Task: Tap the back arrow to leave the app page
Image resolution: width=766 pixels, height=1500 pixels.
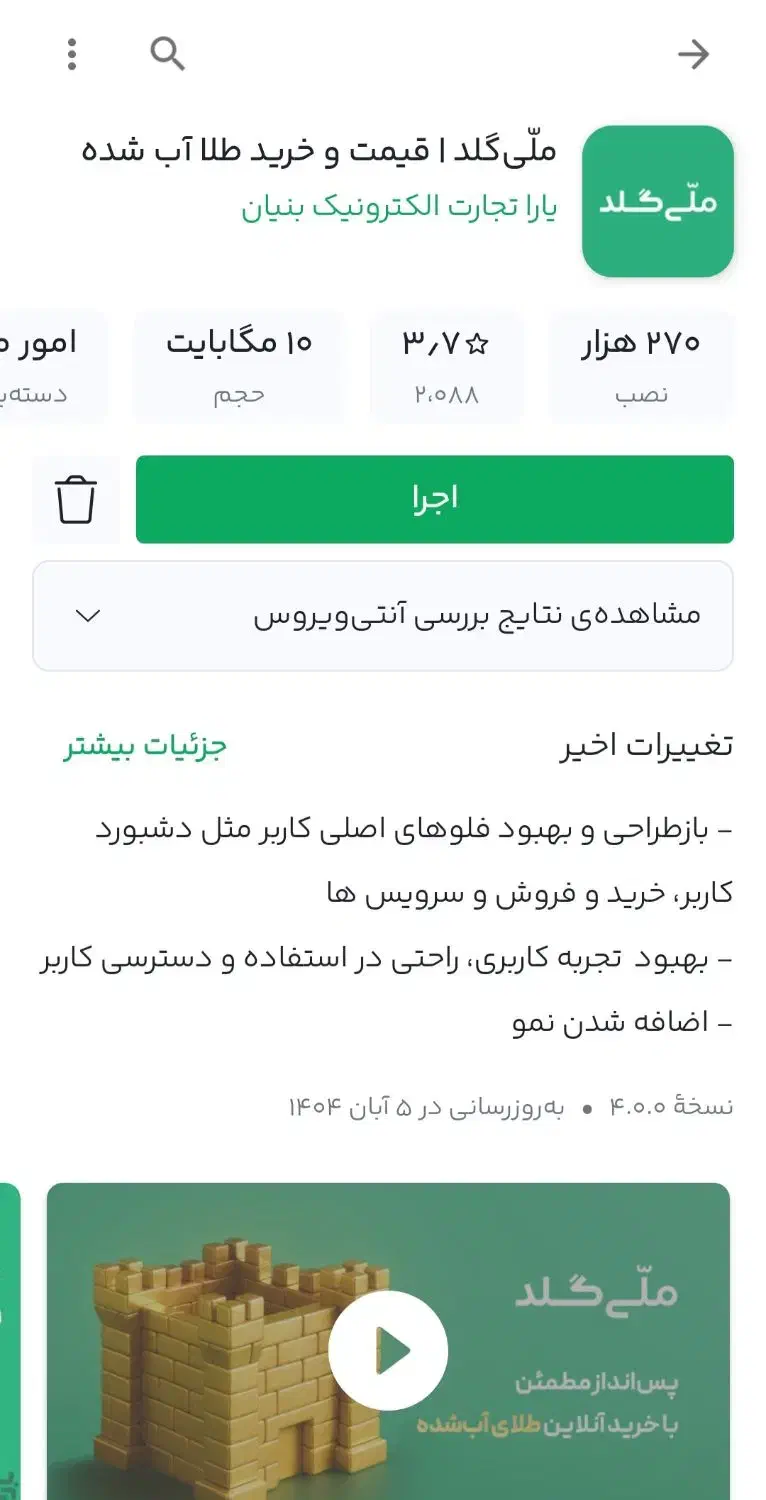Action: [695, 54]
